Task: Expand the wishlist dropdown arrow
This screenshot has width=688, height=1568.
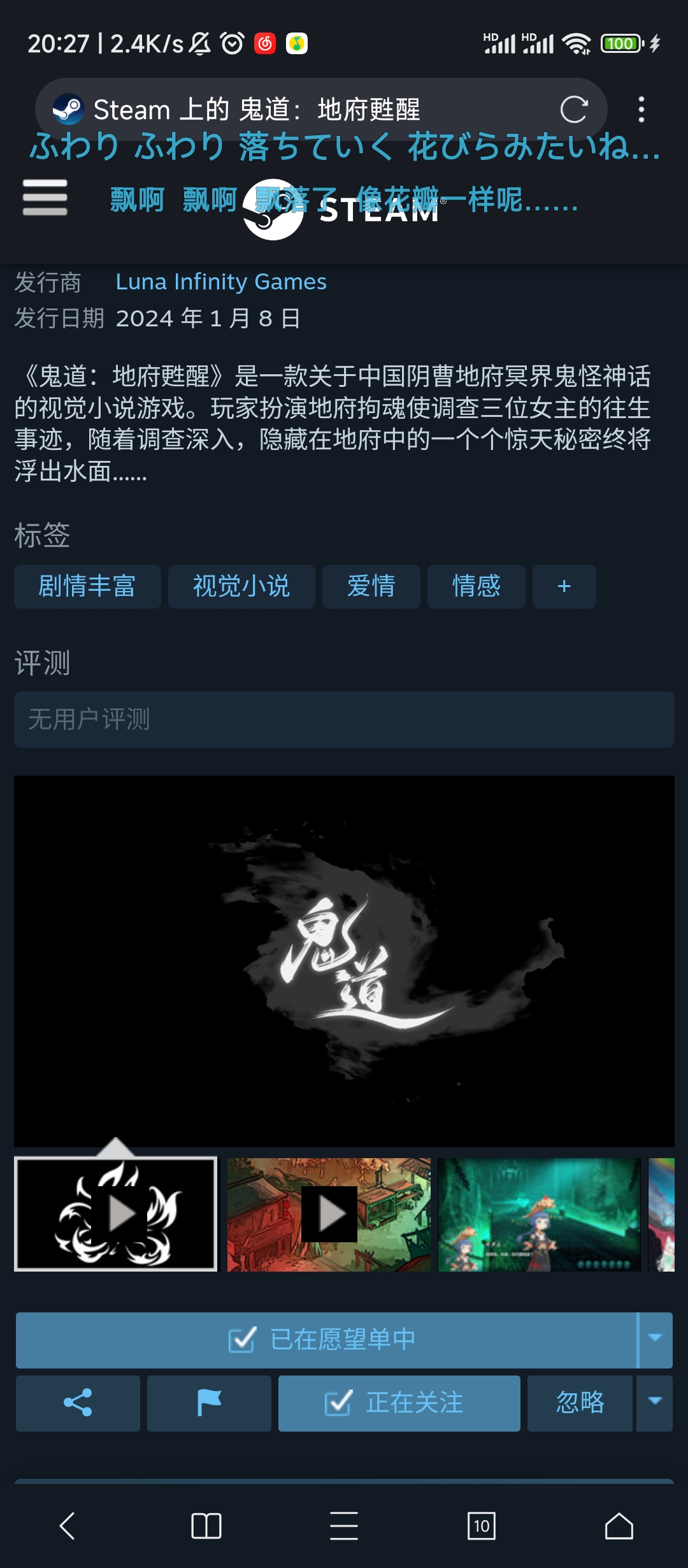Action: [x=656, y=1340]
